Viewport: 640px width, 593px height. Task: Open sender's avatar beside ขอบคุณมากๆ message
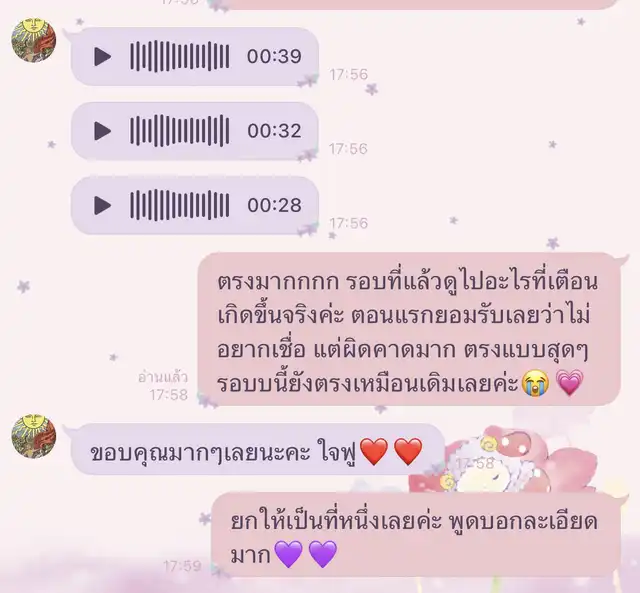coord(33,435)
